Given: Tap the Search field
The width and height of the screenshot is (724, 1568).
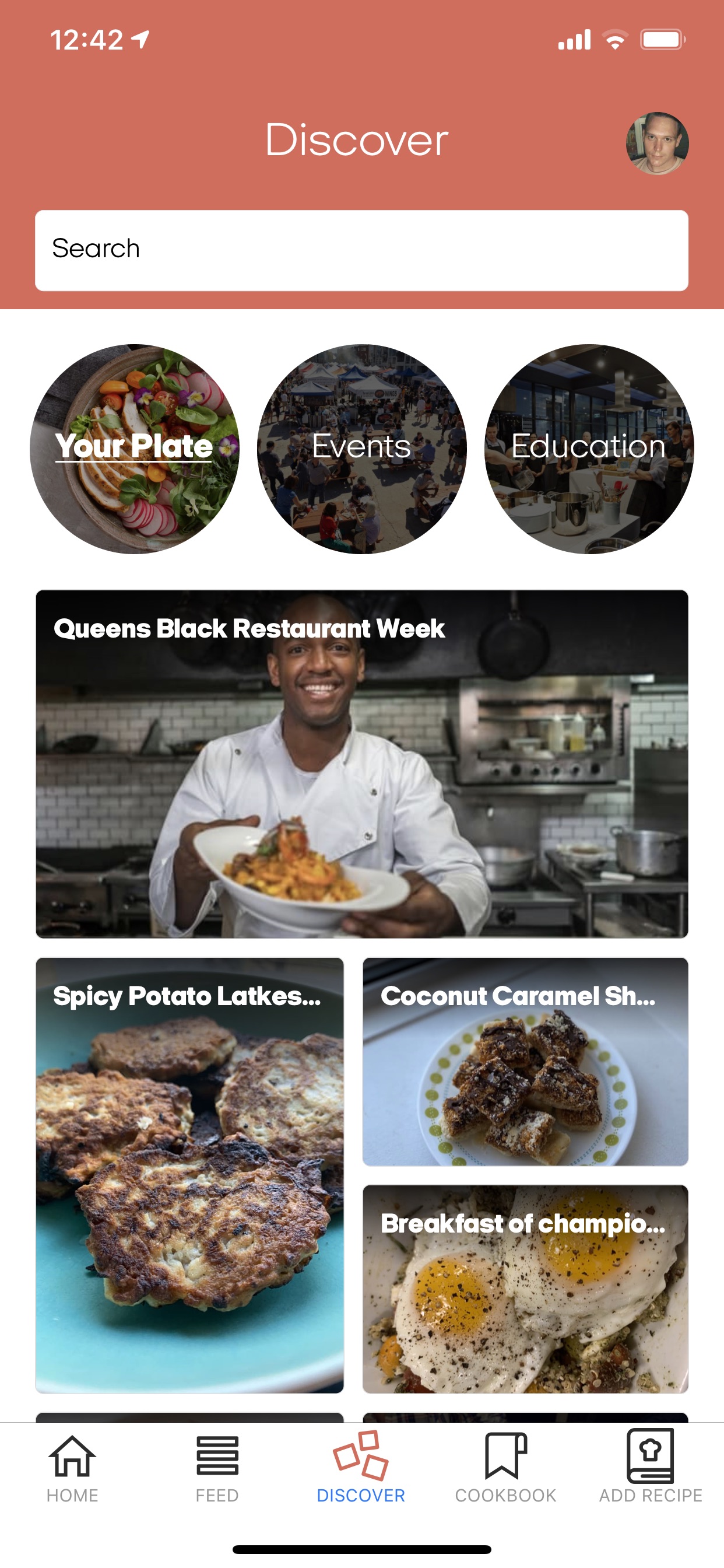Looking at the screenshot, I should (361, 250).
